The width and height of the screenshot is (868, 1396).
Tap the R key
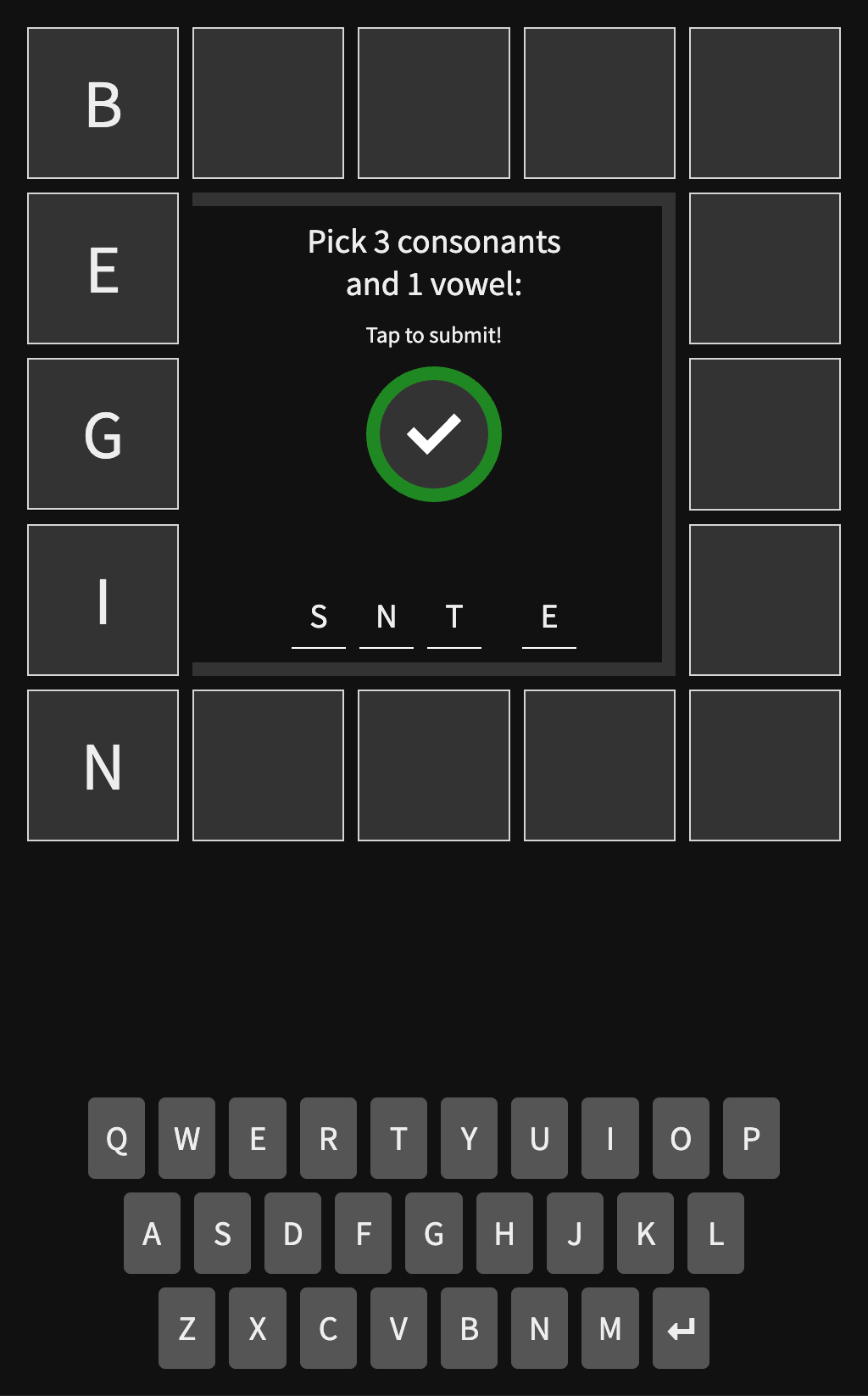coord(328,1138)
